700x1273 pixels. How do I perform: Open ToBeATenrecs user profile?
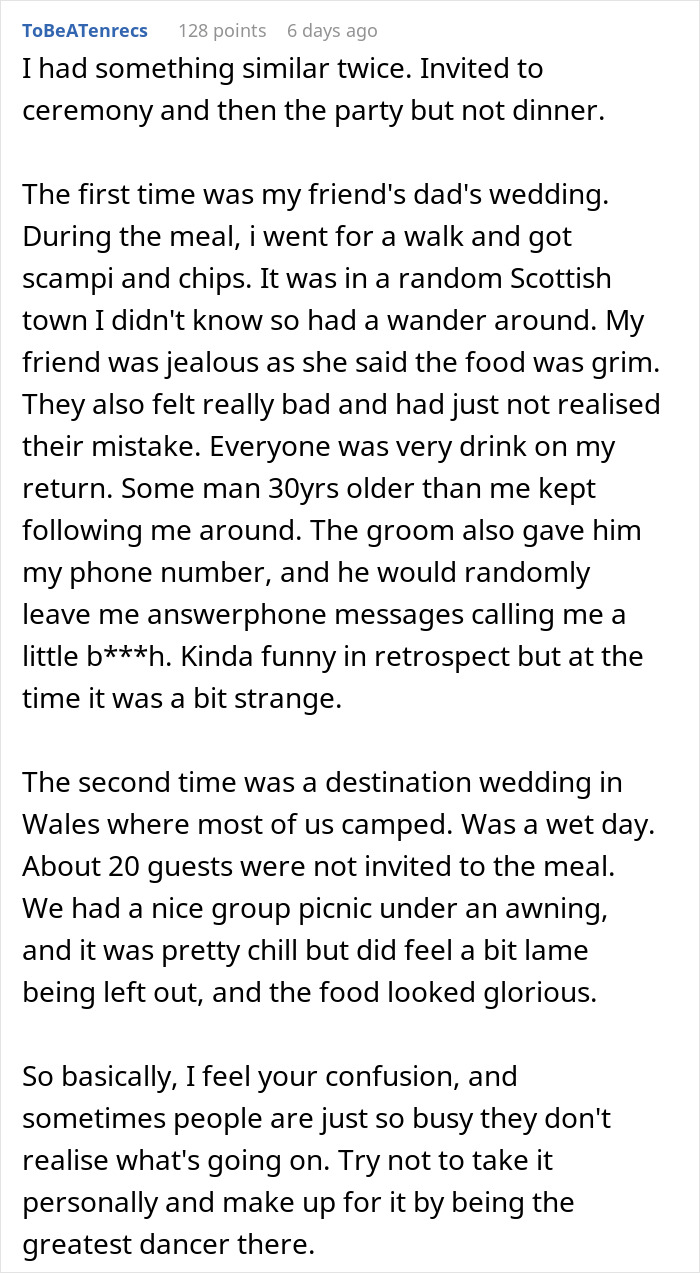click(x=85, y=31)
